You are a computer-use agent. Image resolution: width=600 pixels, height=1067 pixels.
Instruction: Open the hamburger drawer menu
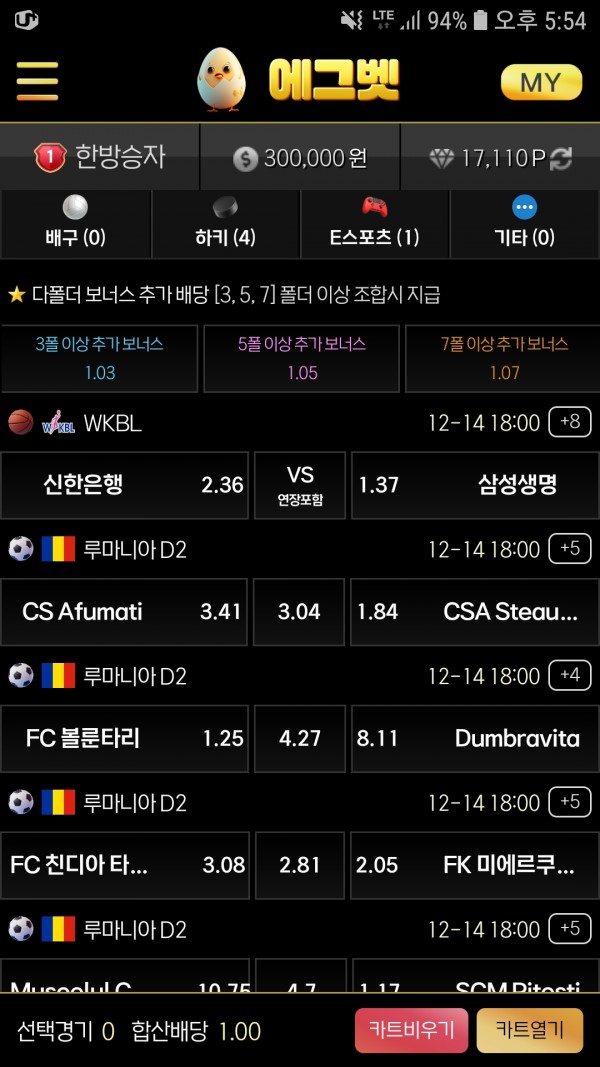(x=37, y=82)
